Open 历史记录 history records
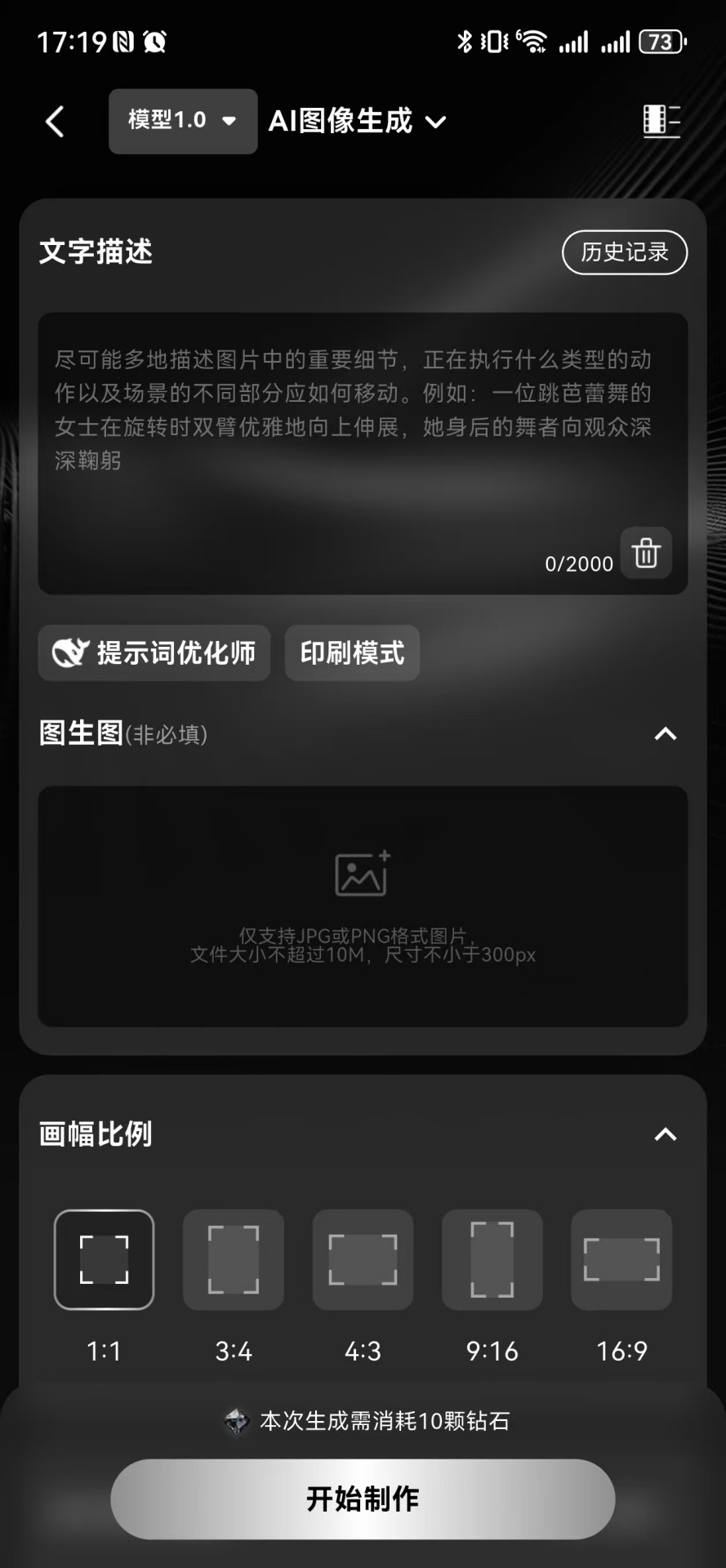 tap(624, 252)
